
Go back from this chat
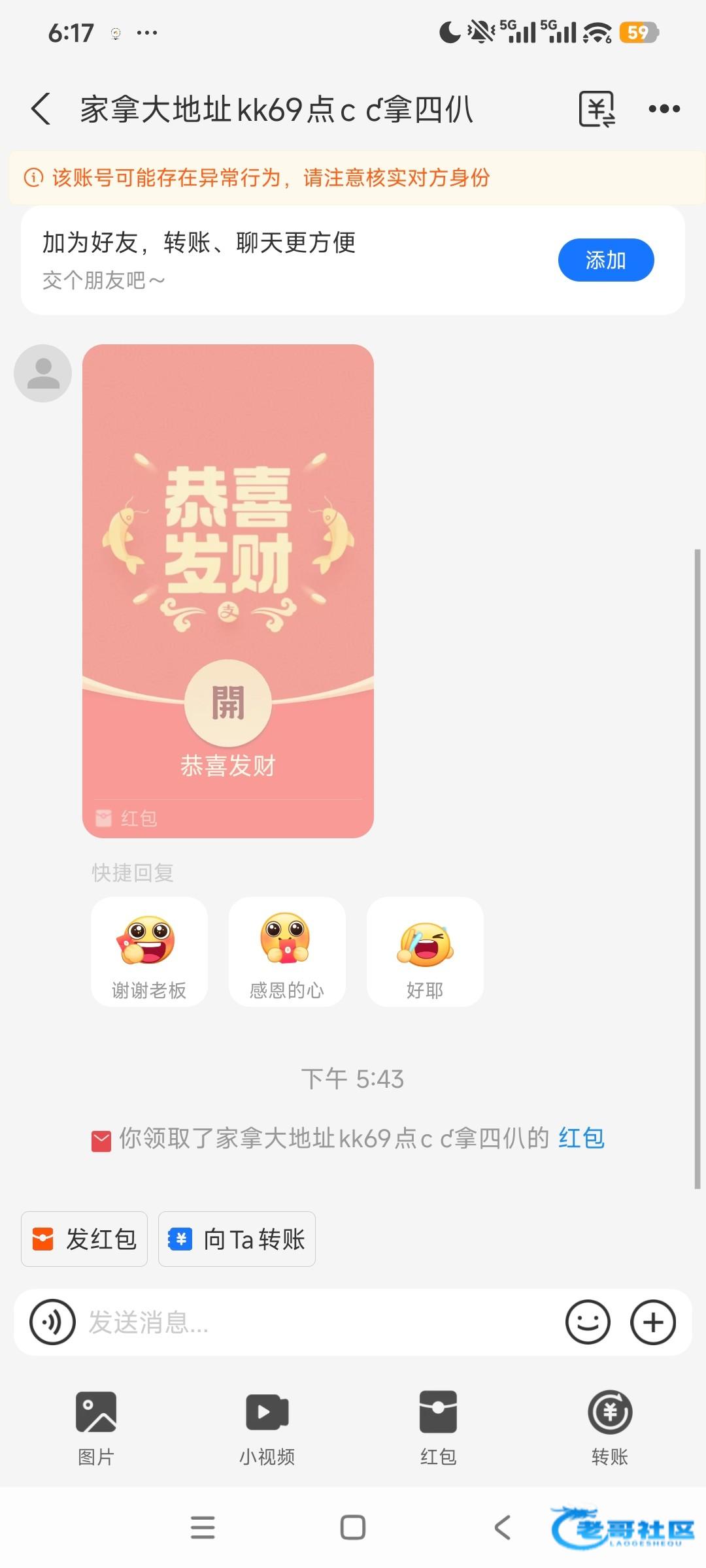tap(41, 109)
